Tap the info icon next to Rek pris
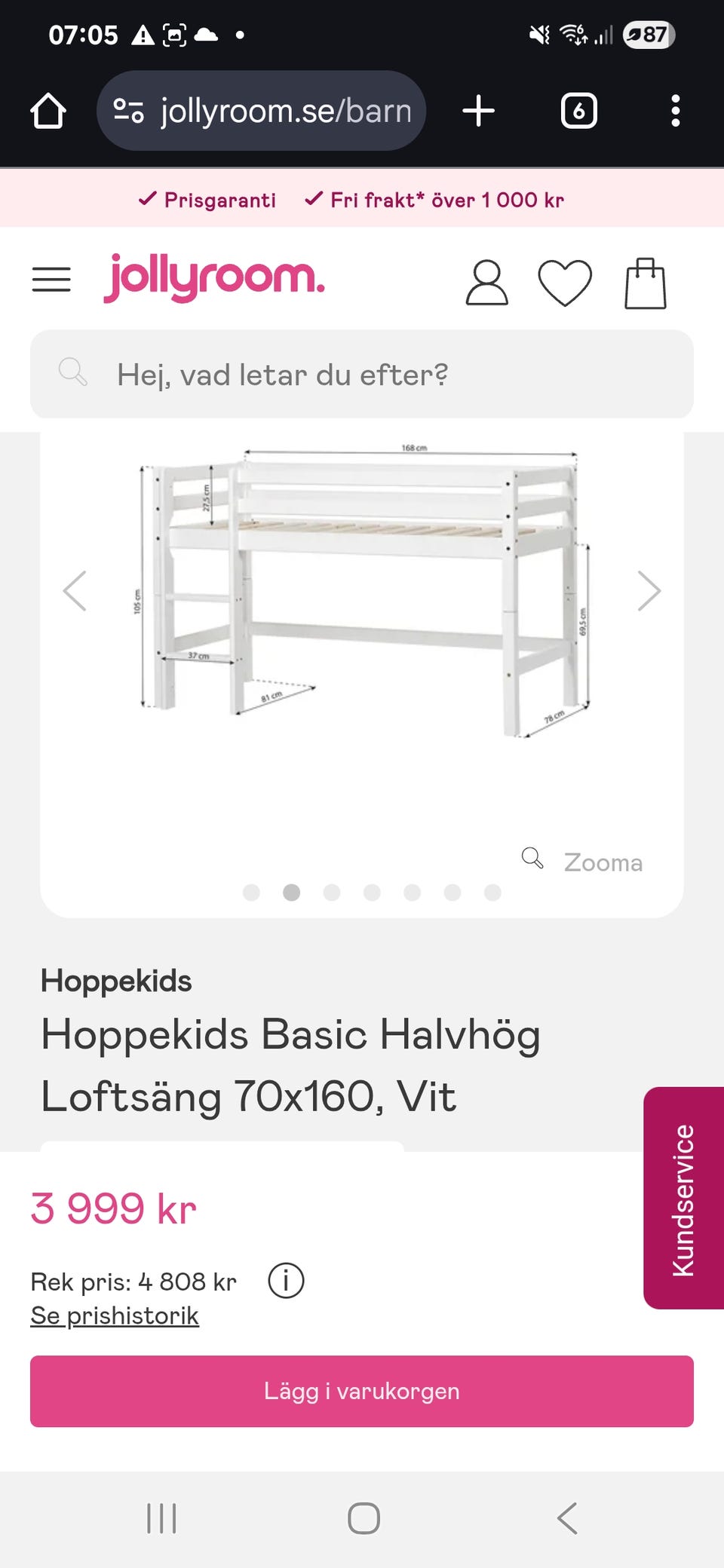Screen dimensions: 724x1568 pos(287,1280)
